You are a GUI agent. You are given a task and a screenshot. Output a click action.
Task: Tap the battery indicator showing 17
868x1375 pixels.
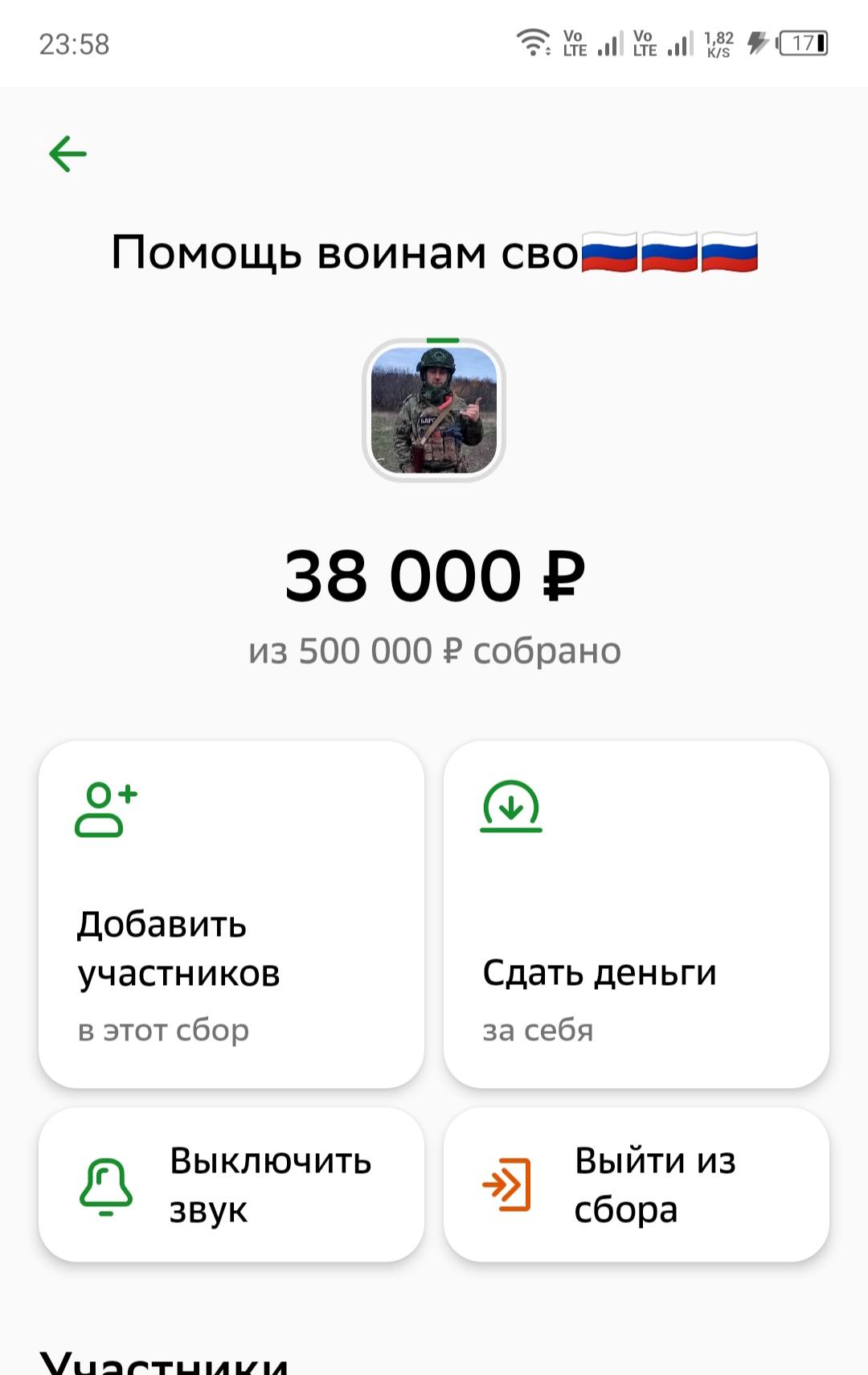pos(803,44)
